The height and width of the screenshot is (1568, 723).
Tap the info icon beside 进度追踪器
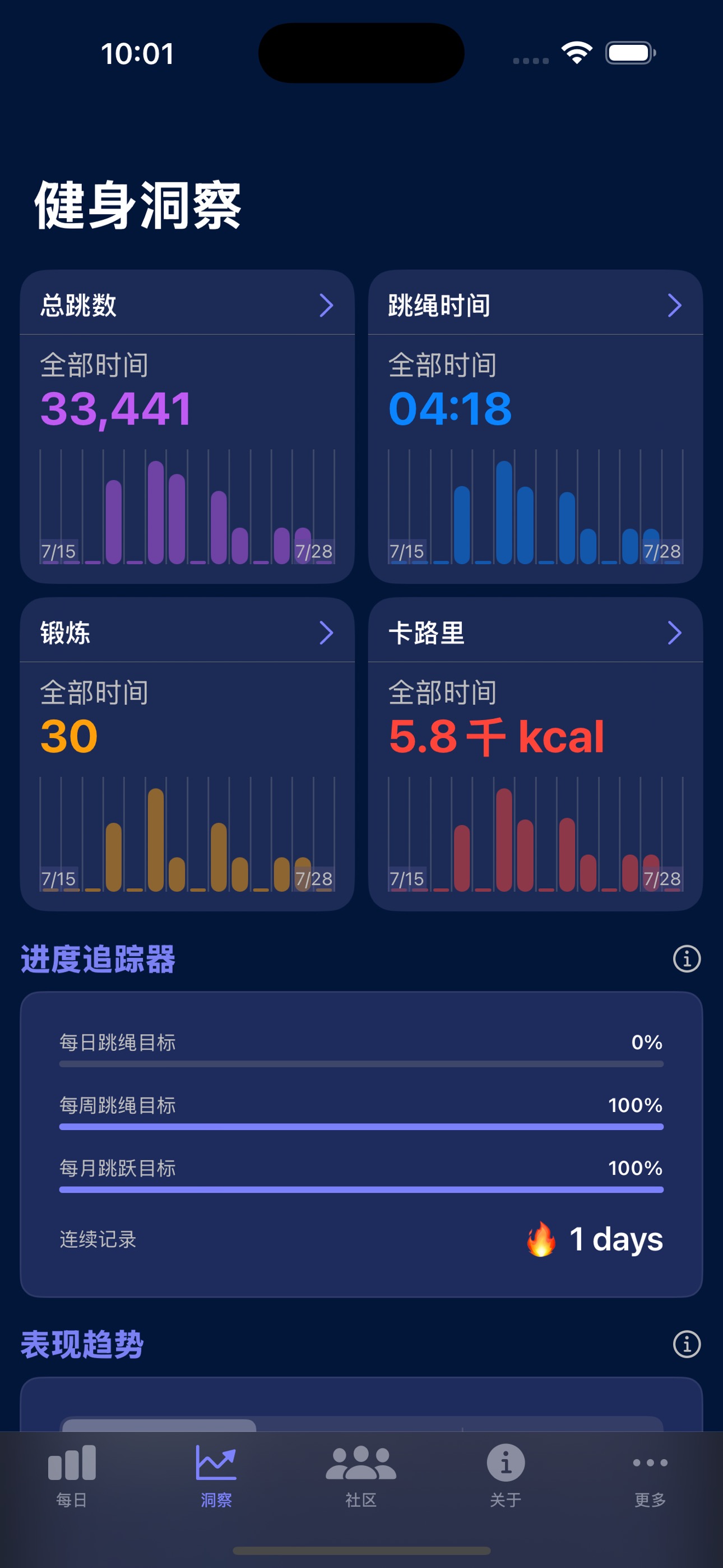click(x=687, y=960)
